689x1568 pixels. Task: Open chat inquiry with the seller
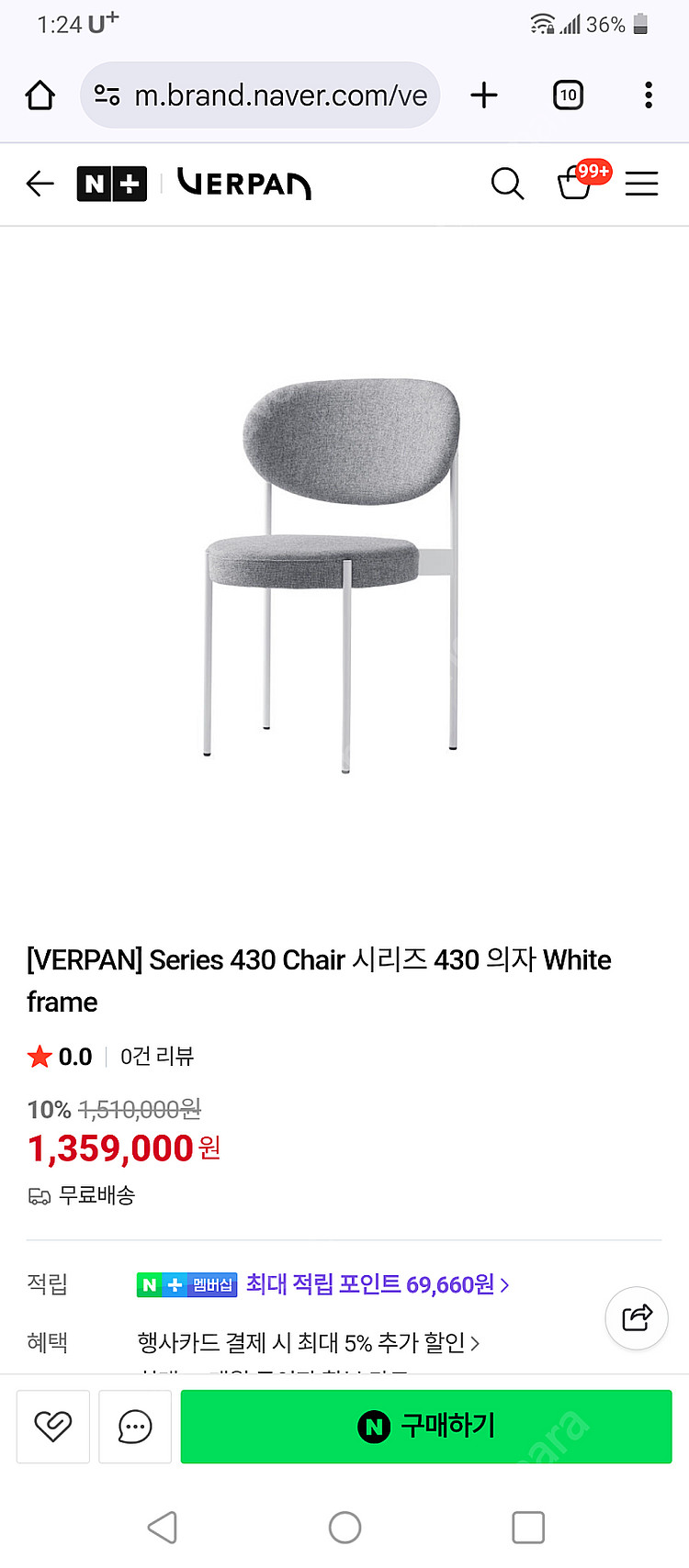point(134,1427)
